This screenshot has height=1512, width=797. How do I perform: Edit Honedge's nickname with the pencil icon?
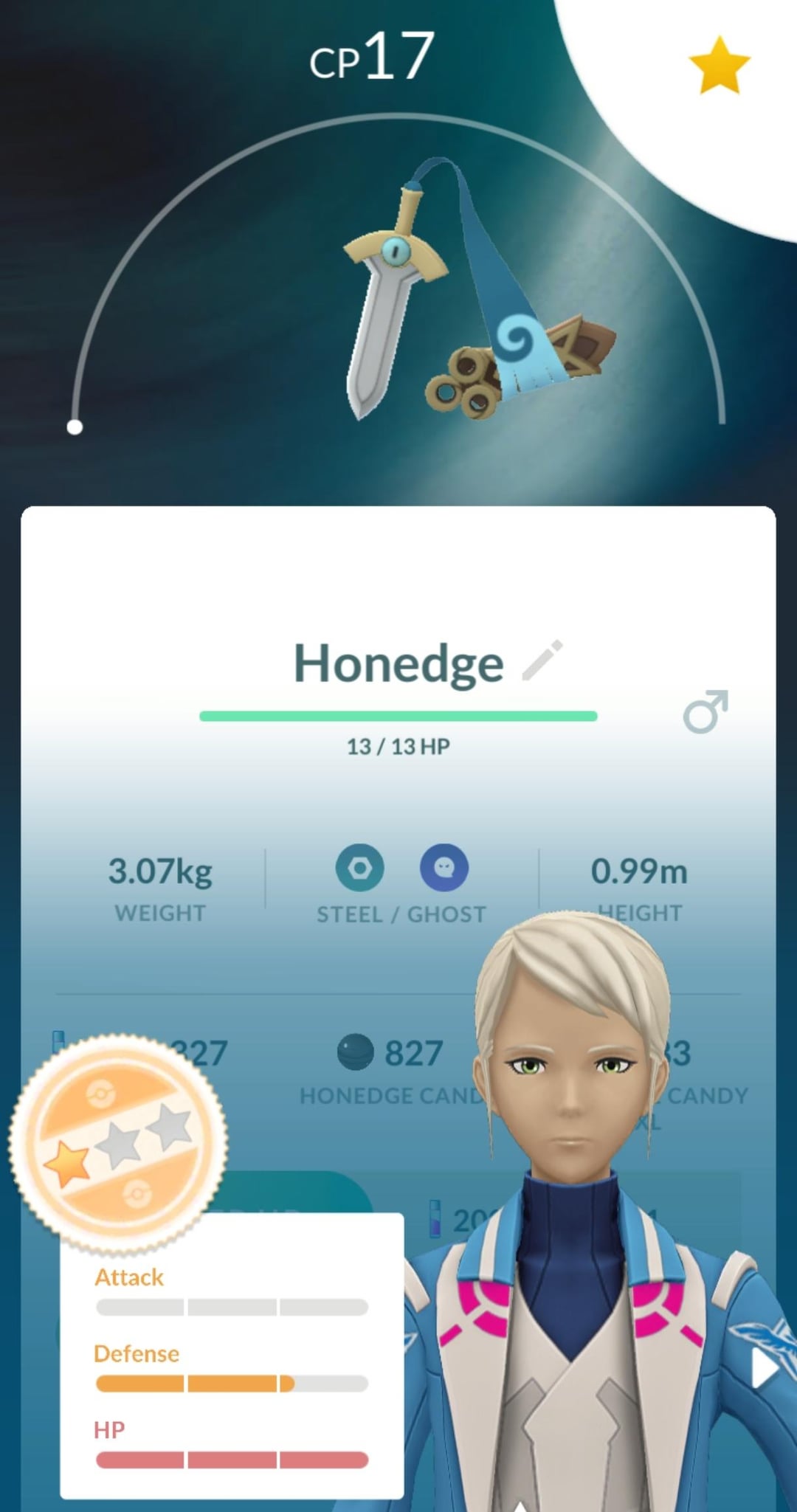click(x=542, y=660)
